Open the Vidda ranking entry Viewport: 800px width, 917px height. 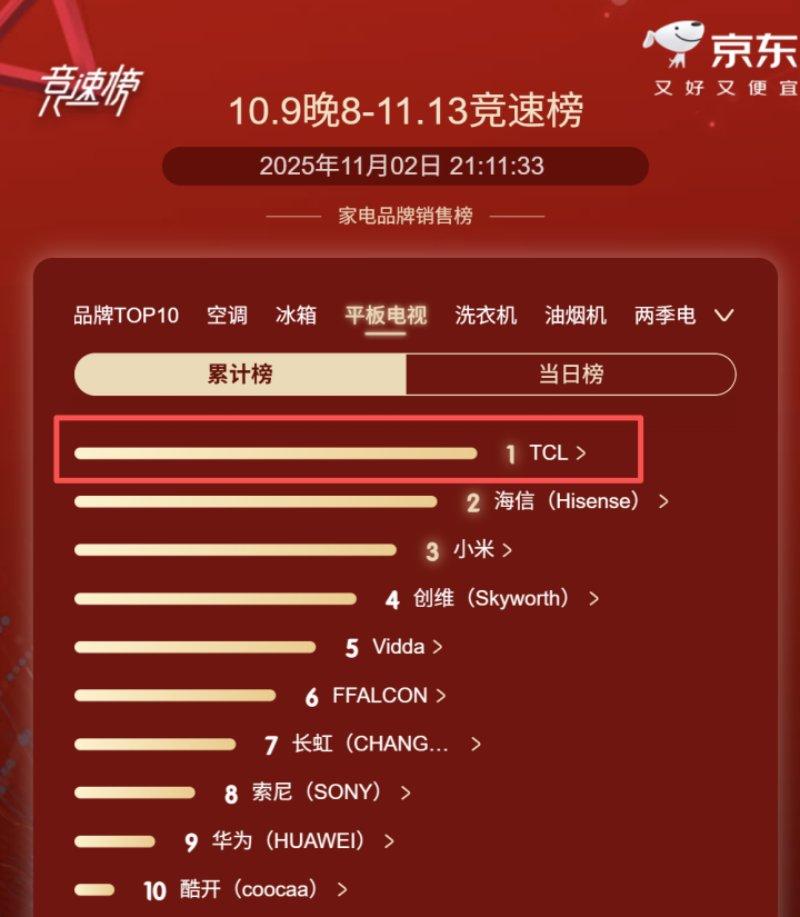click(x=398, y=646)
